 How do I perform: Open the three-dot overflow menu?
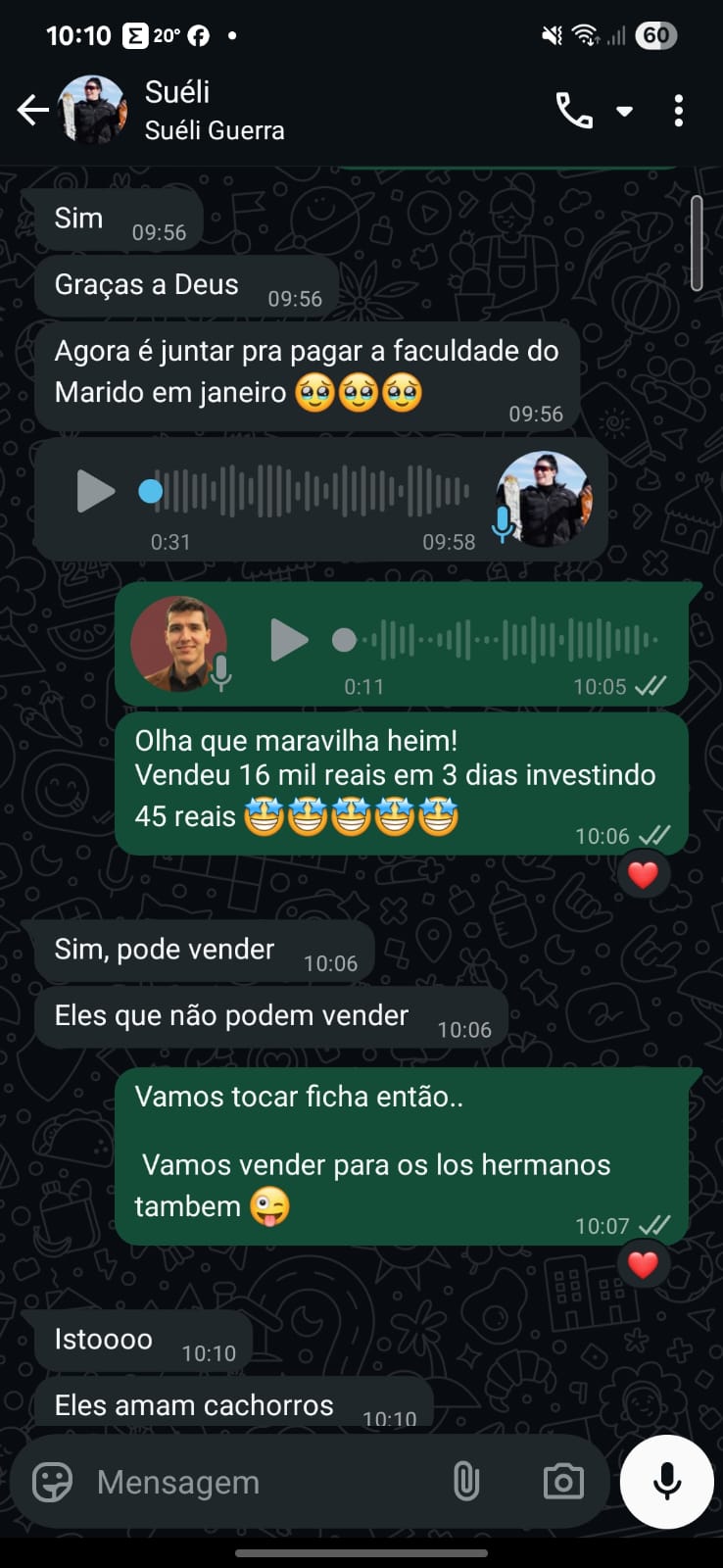678,111
